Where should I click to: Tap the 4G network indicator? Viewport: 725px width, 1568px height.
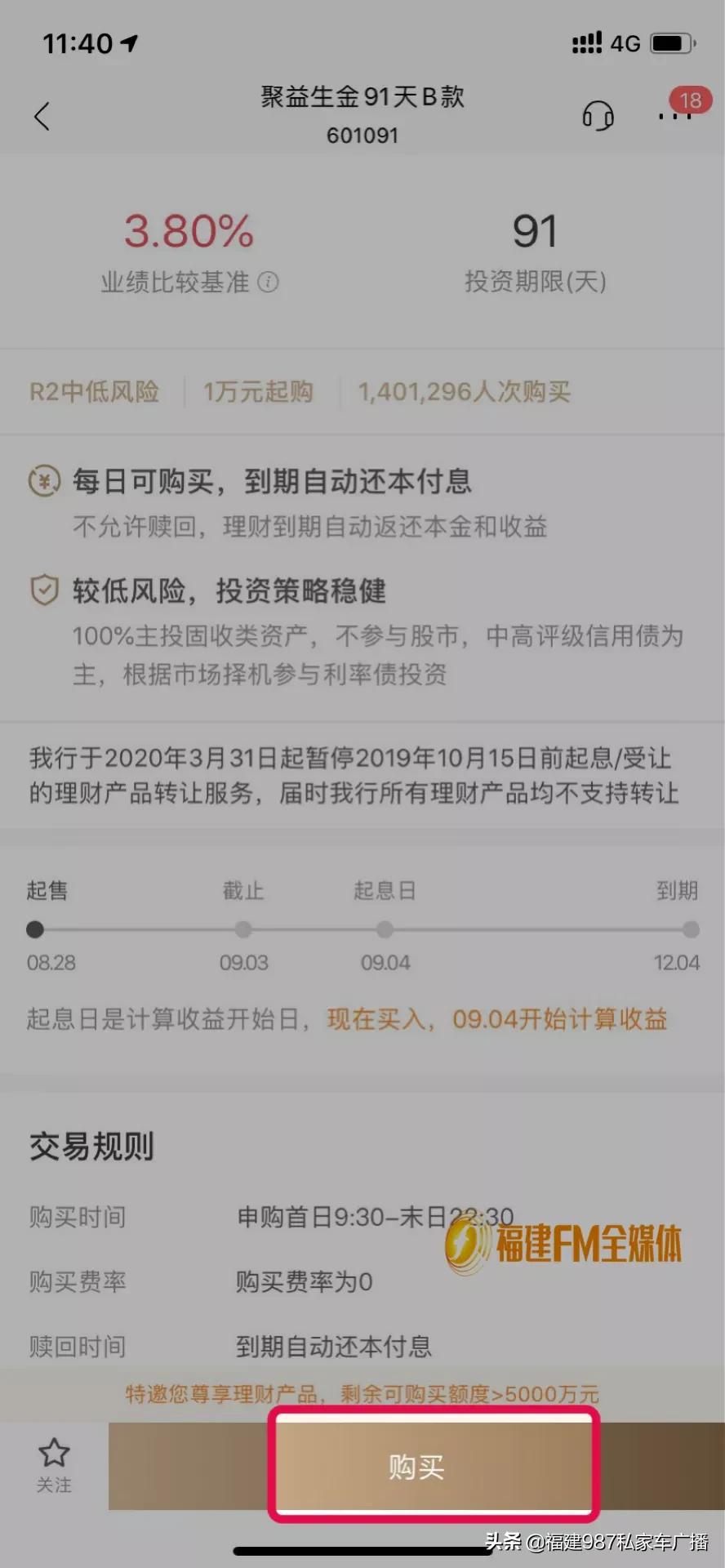tap(625, 42)
